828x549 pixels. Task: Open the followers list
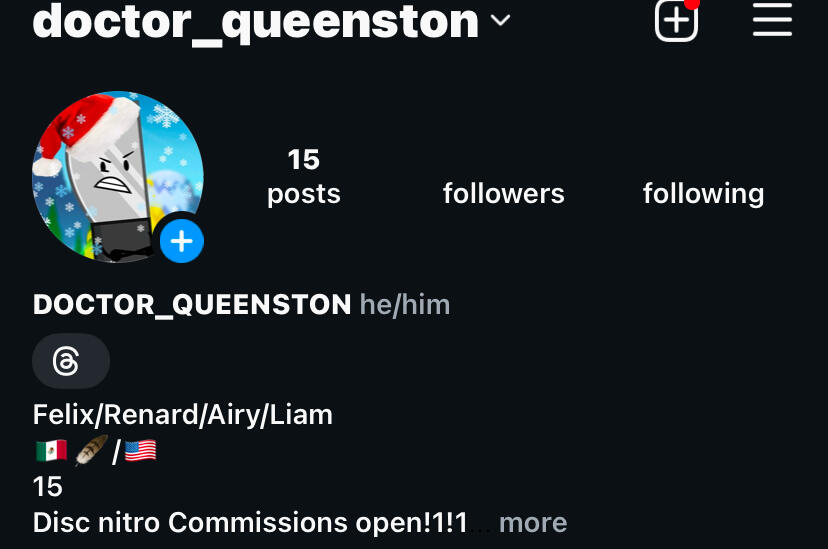pos(503,192)
